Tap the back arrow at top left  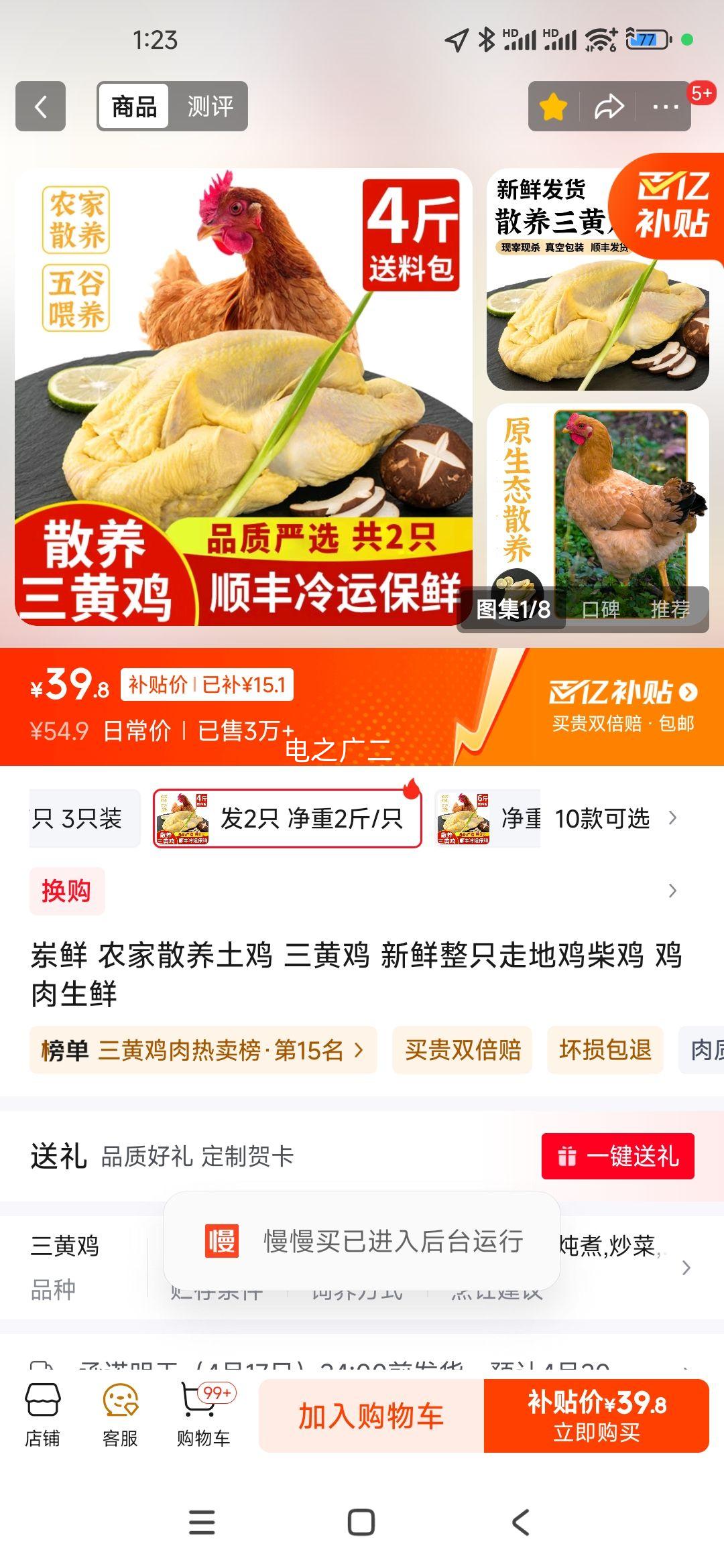click(x=40, y=107)
